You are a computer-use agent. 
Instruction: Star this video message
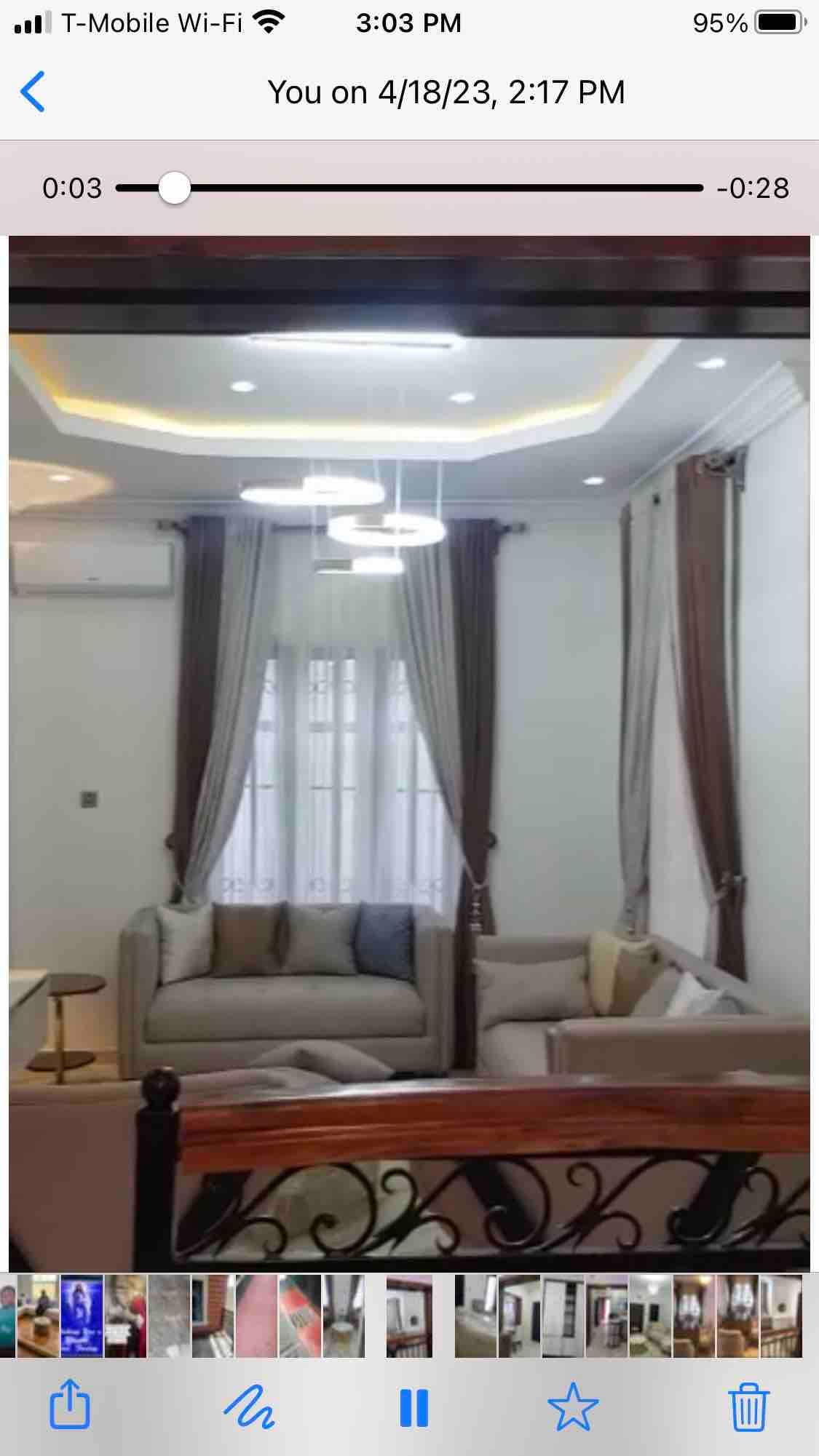tap(573, 1406)
